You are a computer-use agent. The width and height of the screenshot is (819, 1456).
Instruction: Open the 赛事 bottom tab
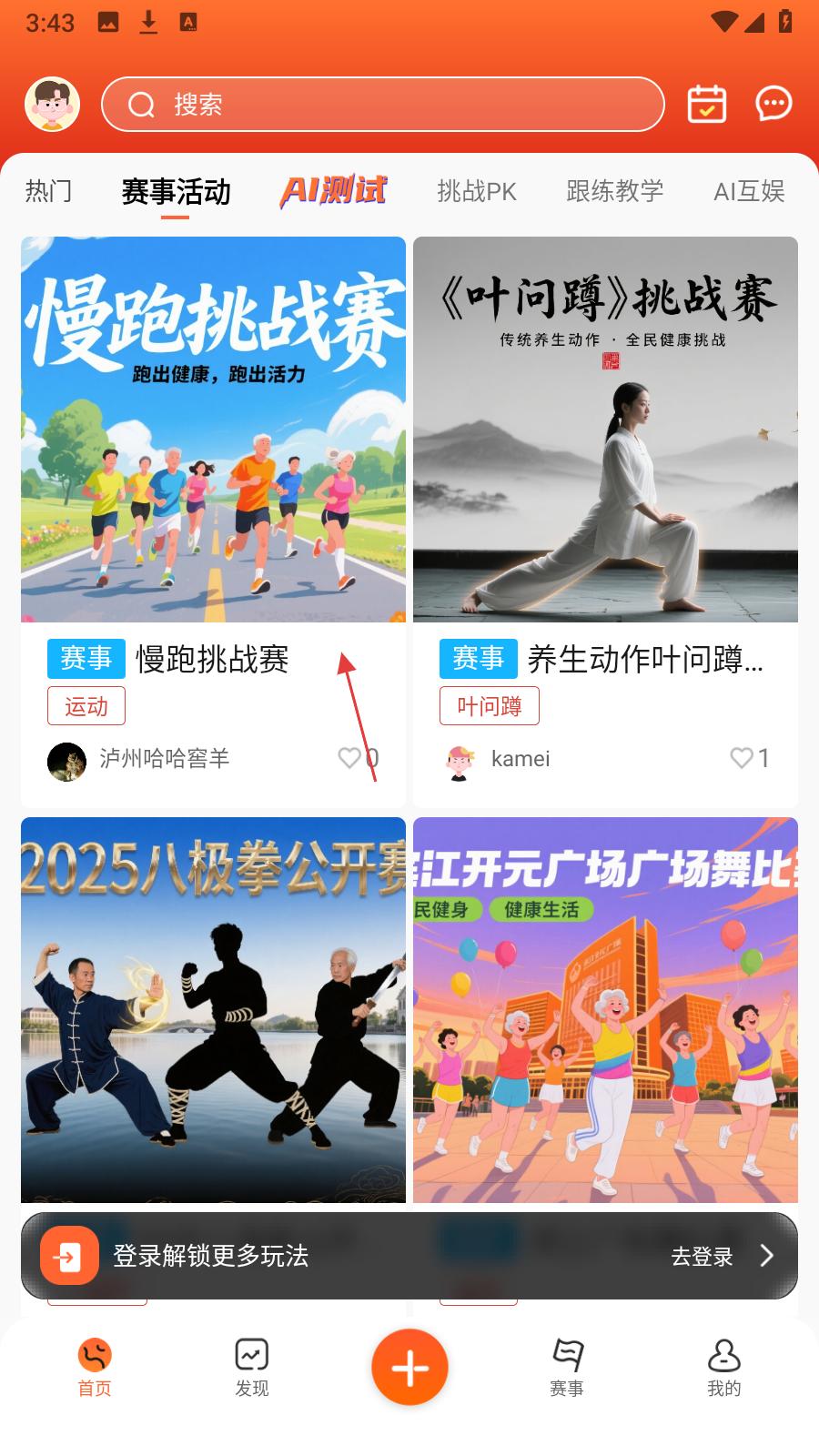coord(567,1367)
